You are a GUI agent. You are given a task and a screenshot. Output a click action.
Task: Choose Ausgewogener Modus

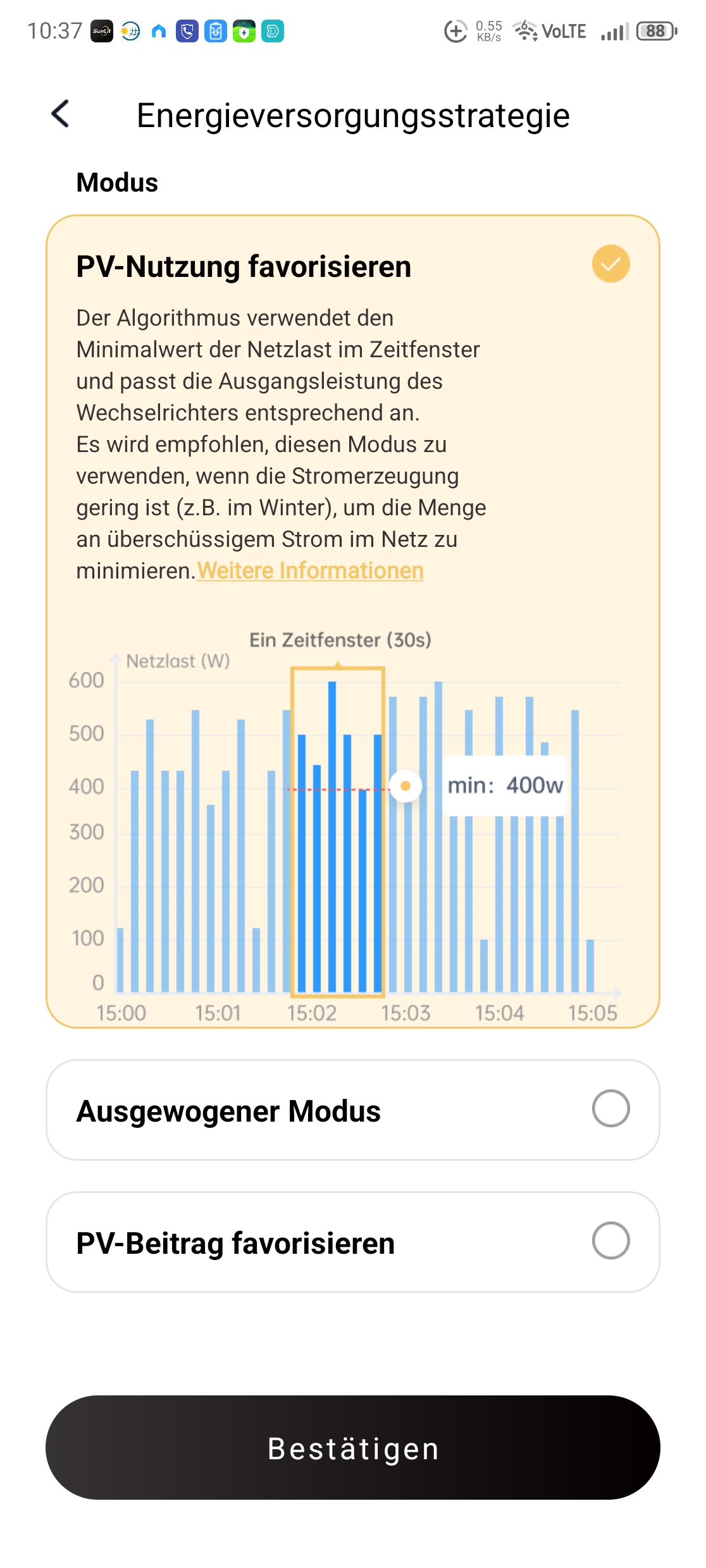pyautogui.click(x=353, y=1110)
